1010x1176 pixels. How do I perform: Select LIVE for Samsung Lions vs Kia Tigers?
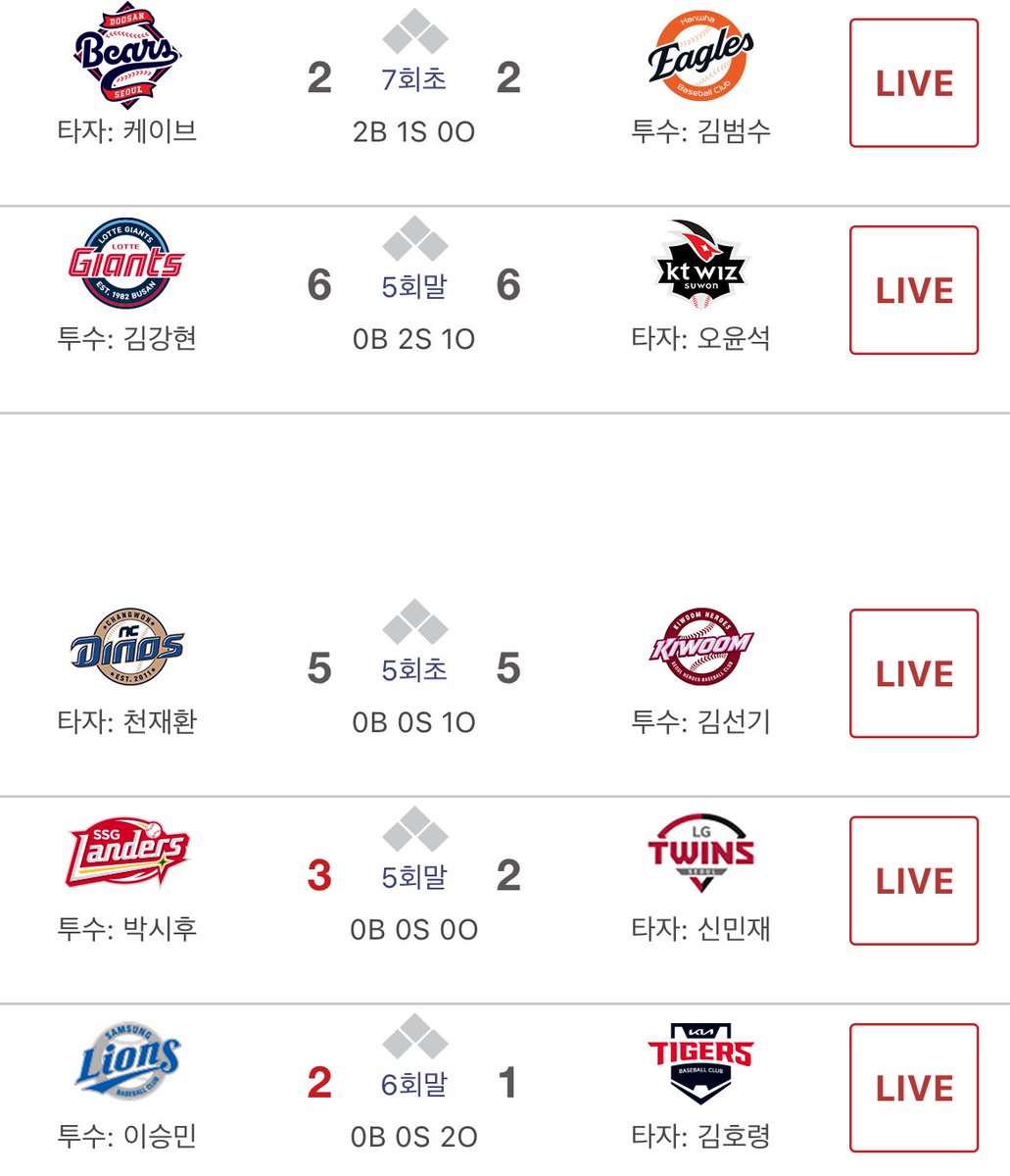[x=913, y=1088]
